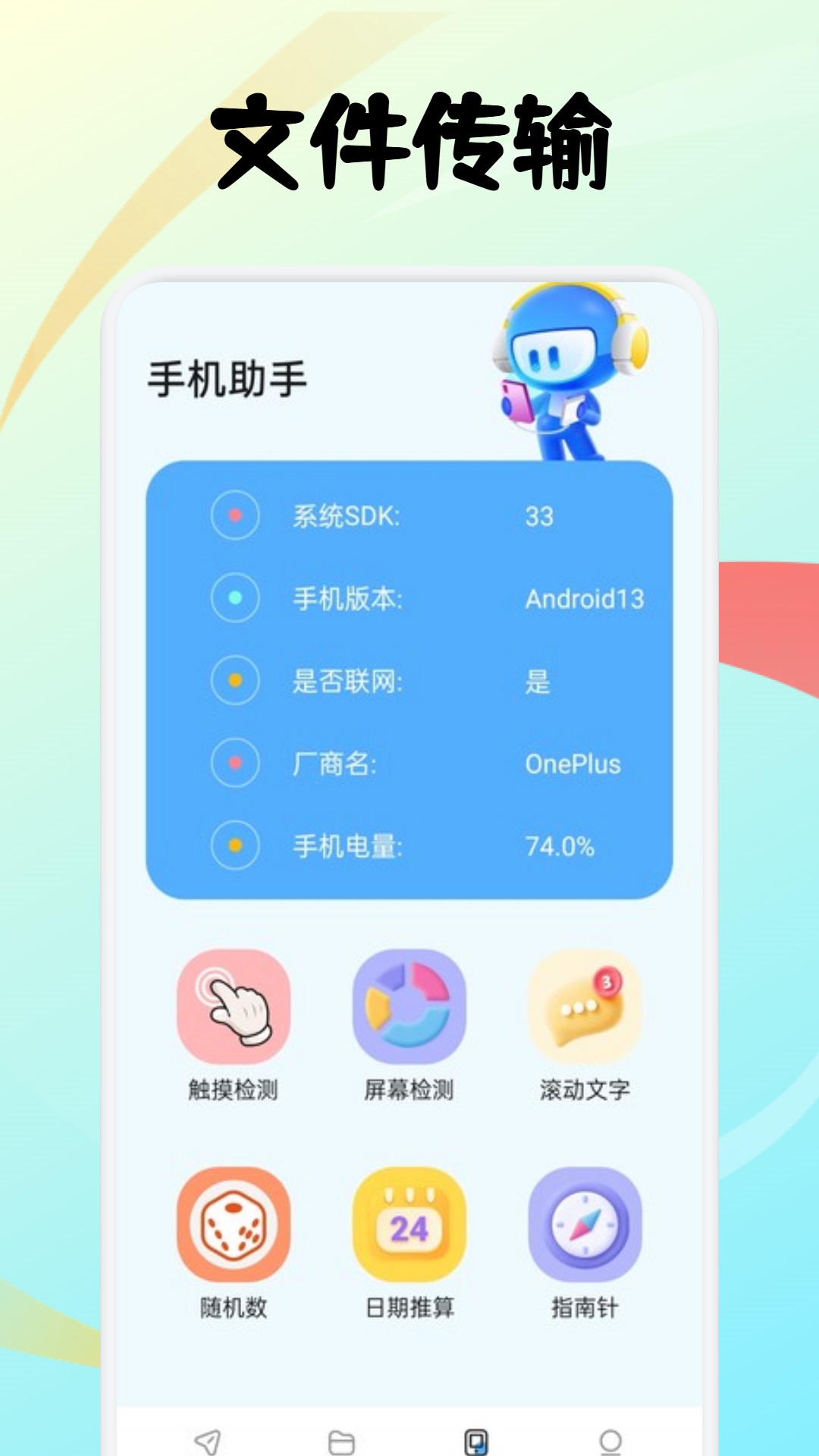The width and height of the screenshot is (819, 1456).
Task: Open the 随机数 random number generator
Action: [234, 1228]
